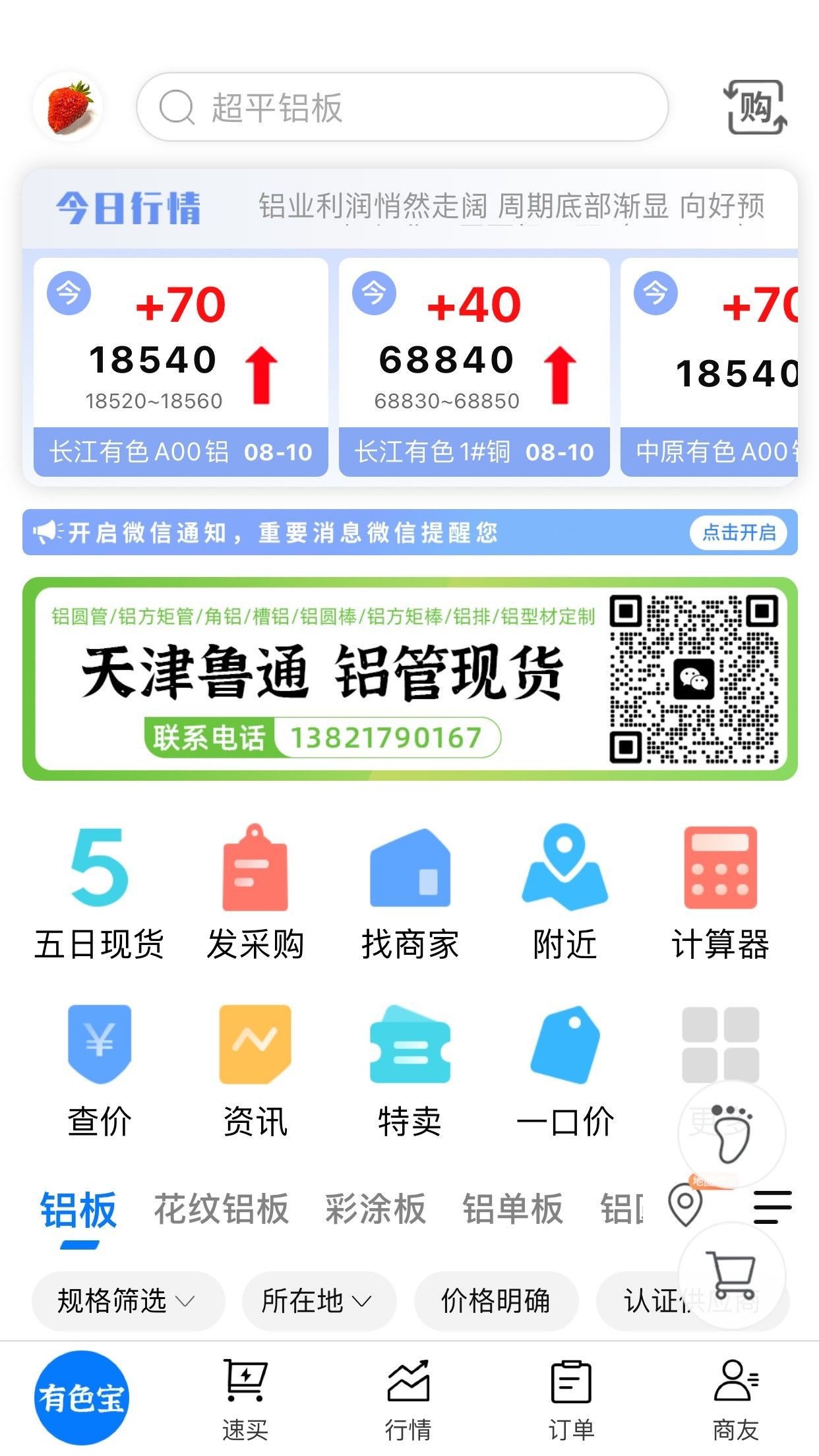Select the 彩涂板 category tab
This screenshot has width=819, height=1456.
pyautogui.click(x=375, y=1209)
